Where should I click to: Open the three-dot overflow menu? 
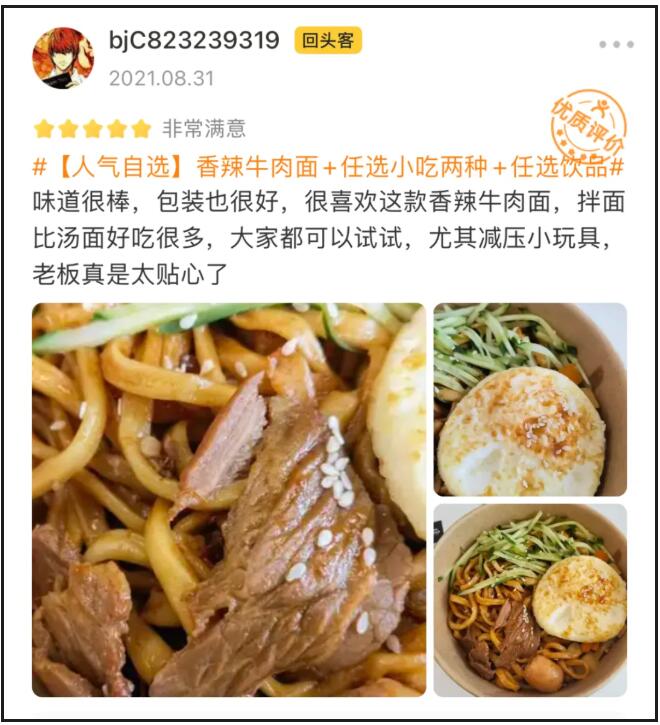point(616,44)
